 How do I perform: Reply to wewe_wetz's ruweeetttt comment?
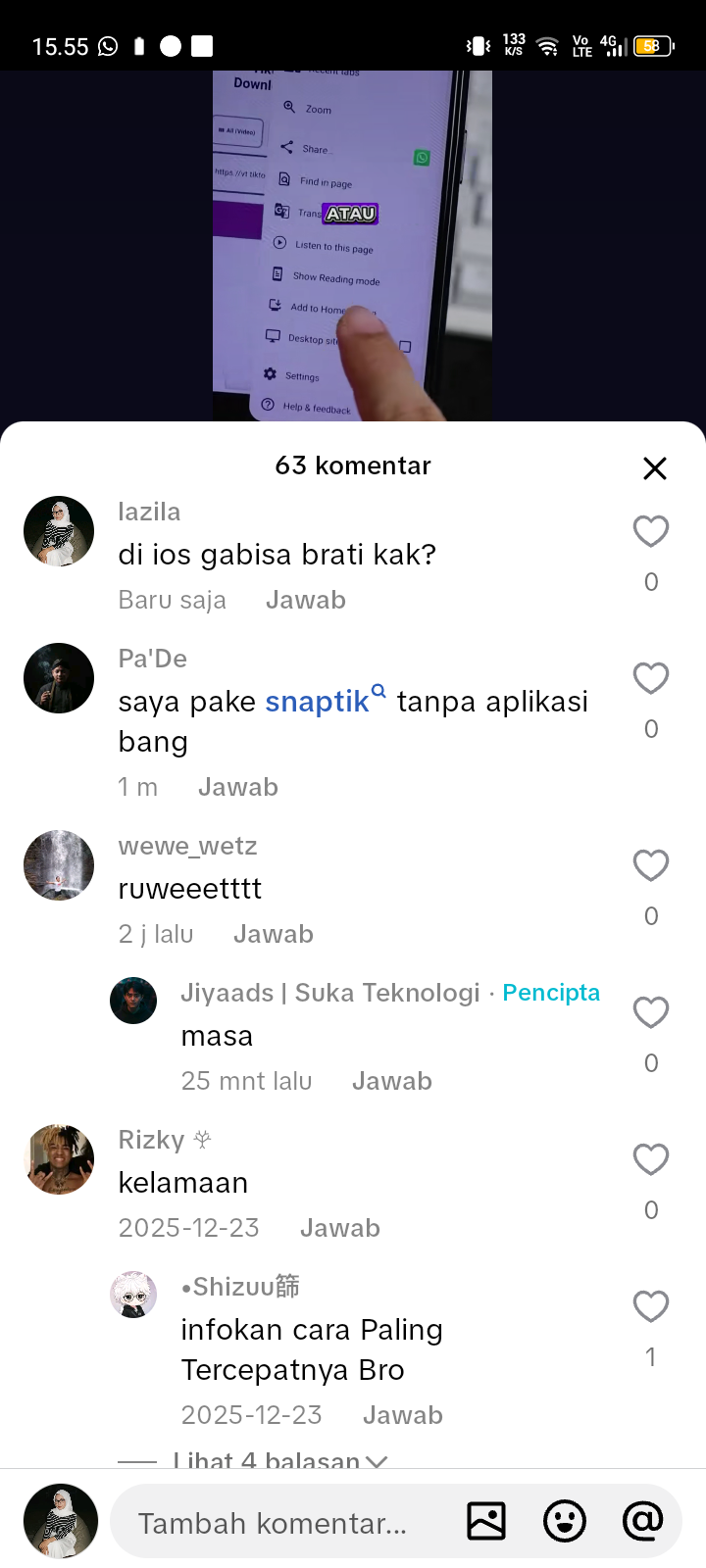pos(273,934)
